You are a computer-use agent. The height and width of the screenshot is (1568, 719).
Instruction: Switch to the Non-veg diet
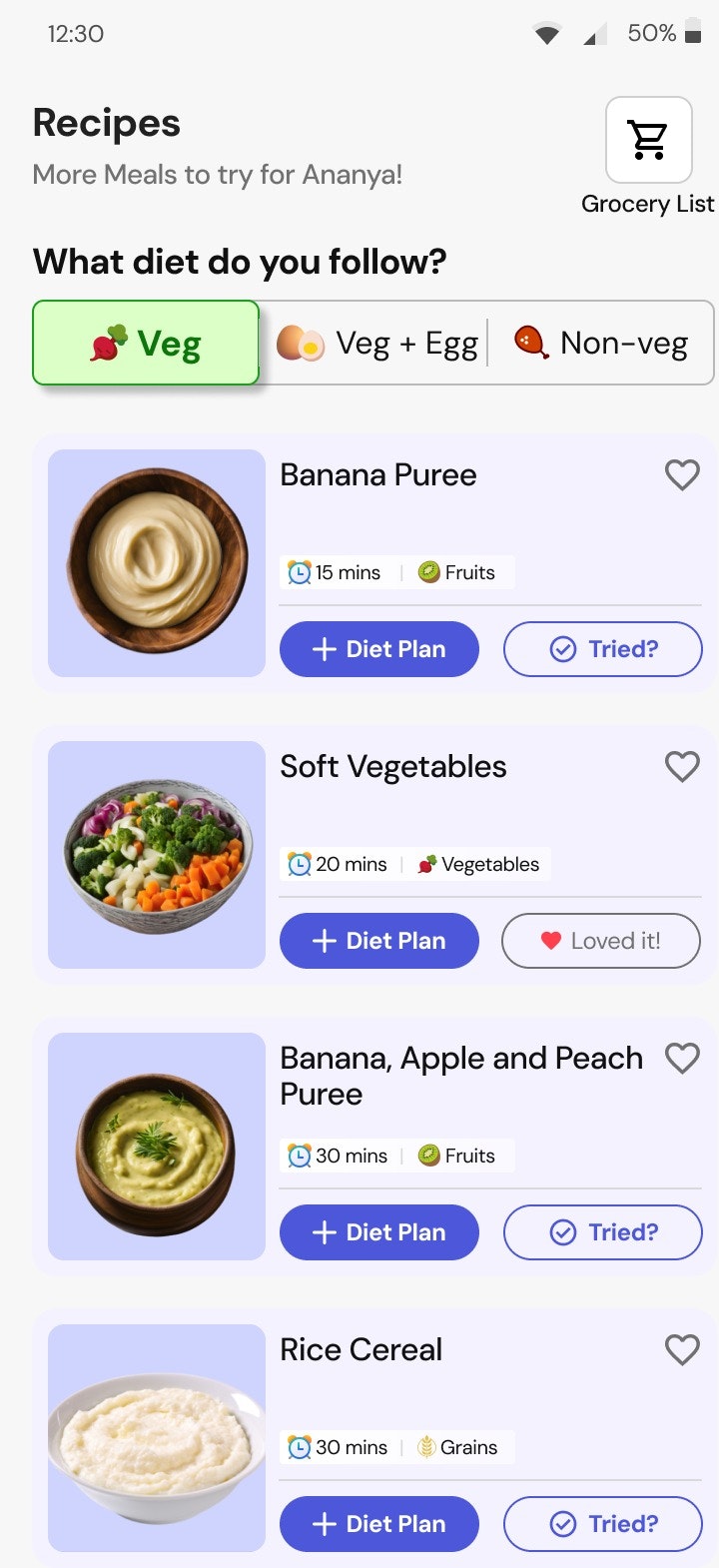coord(601,344)
